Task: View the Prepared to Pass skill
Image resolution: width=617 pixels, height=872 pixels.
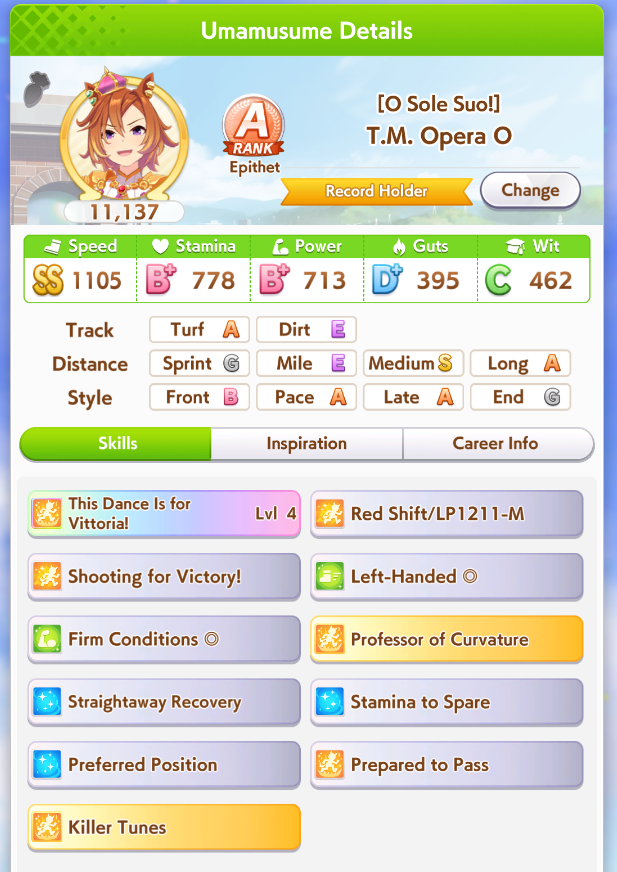Action: coord(446,765)
